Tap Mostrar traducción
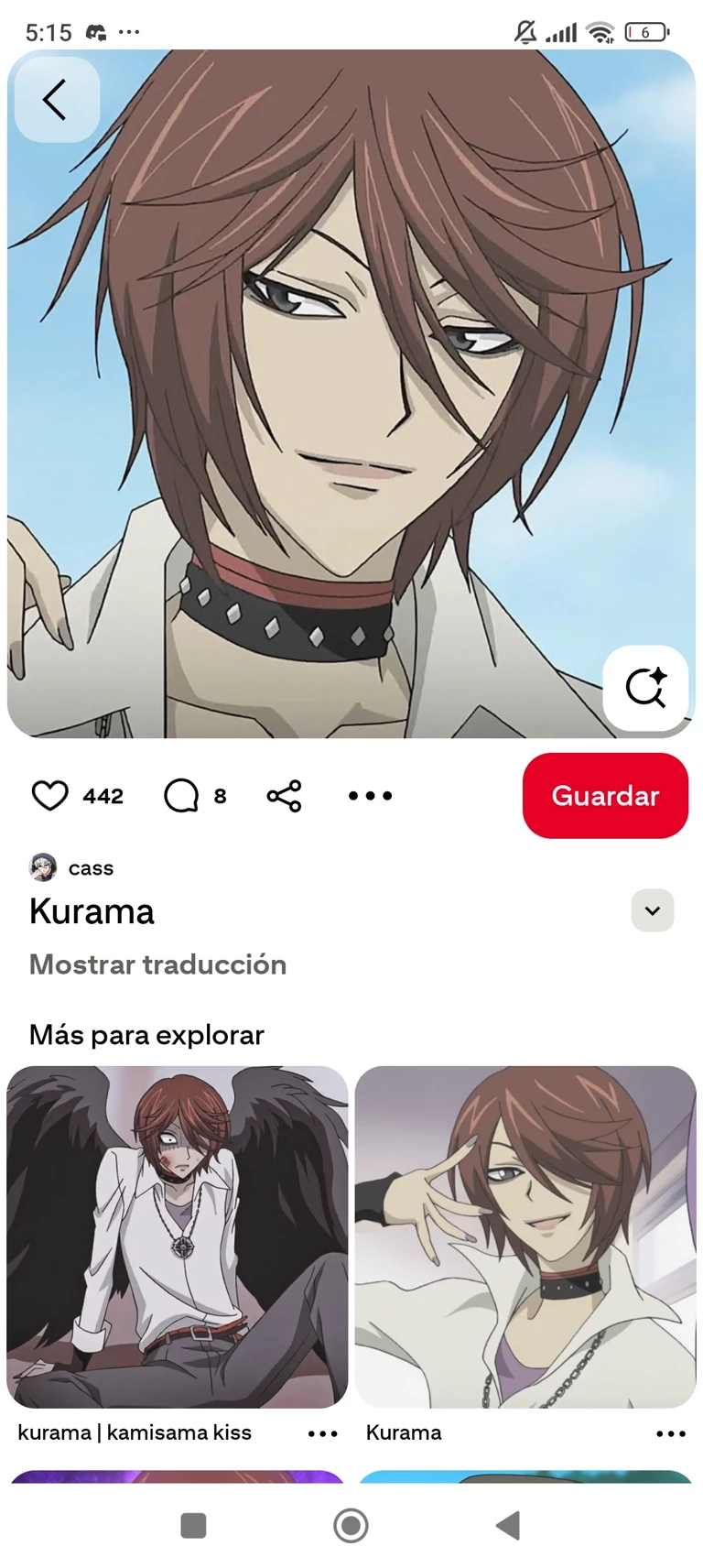The width and height of the screenshot is (703, 1568). click(x=157, y=964)
